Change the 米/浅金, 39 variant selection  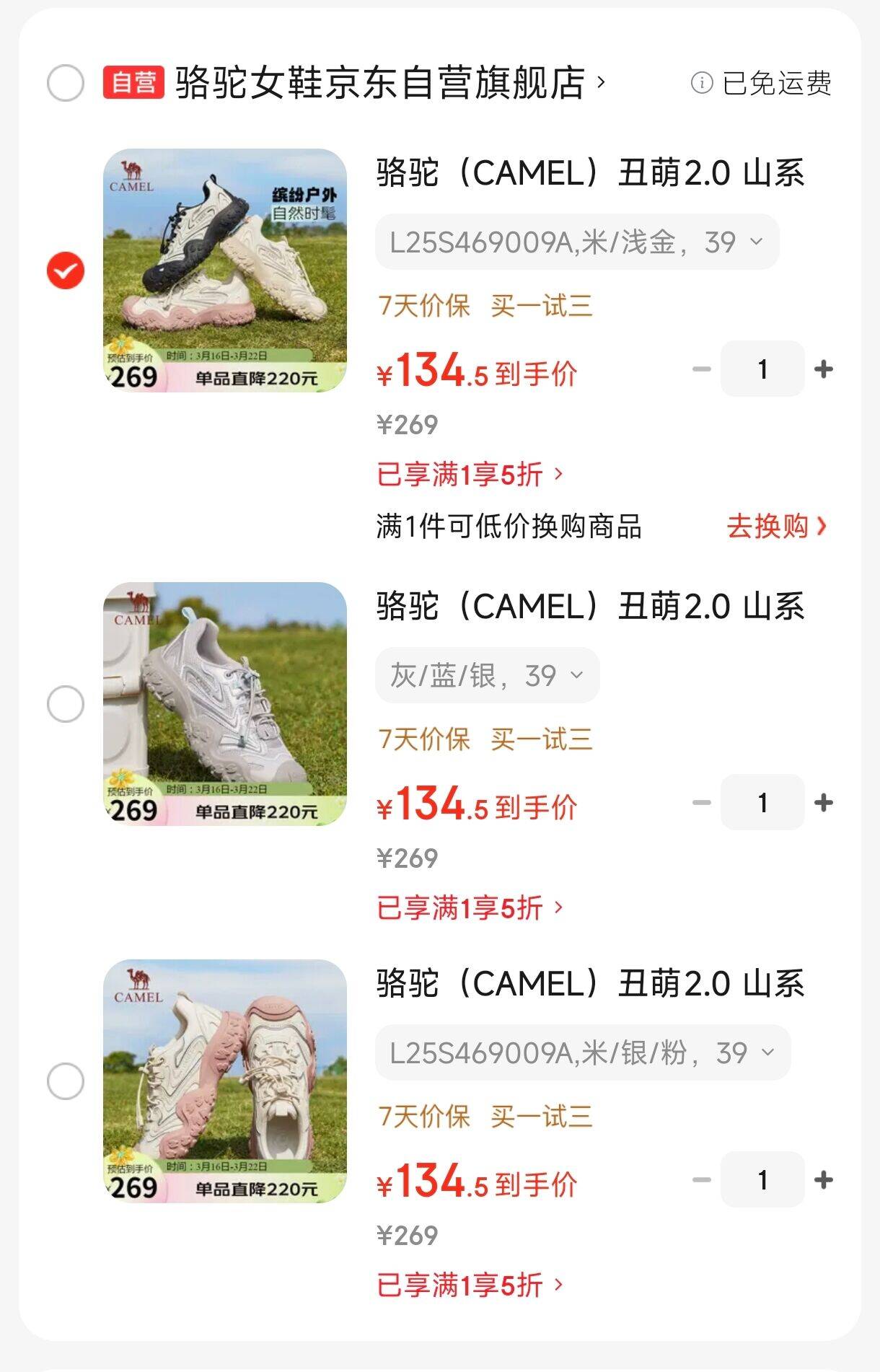tap(576, 242)
